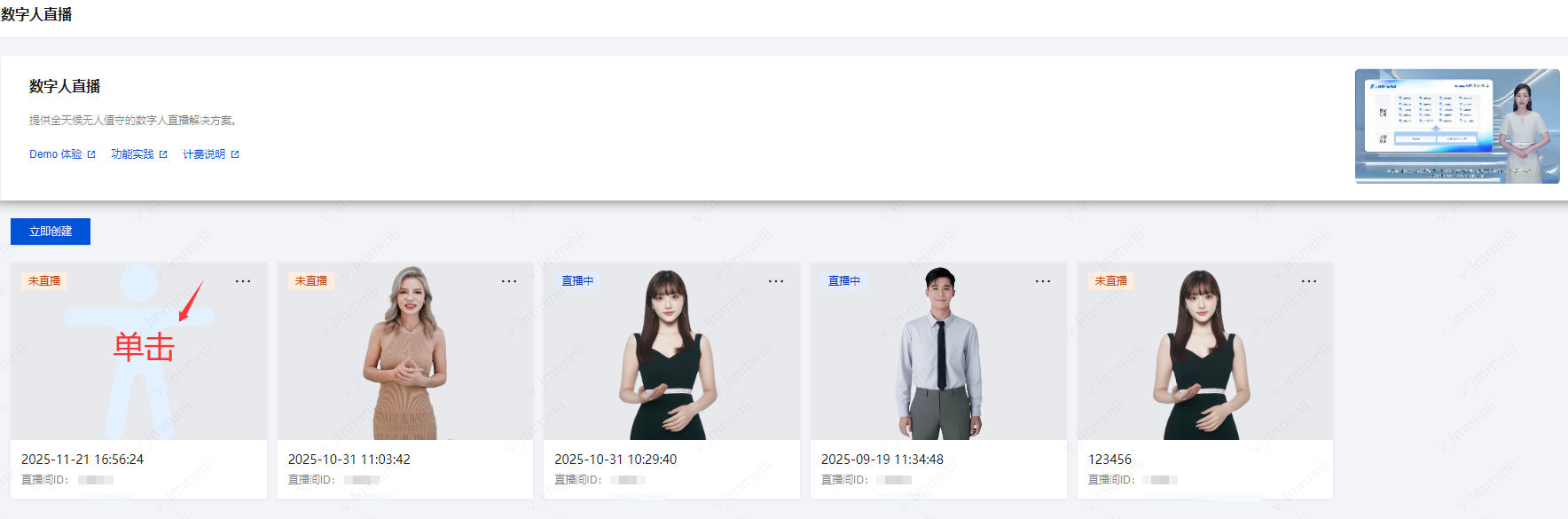1568x519 pixels.
Task: Open more options on 2025-10-31 10:29:40 card
Action: [776, 281]
